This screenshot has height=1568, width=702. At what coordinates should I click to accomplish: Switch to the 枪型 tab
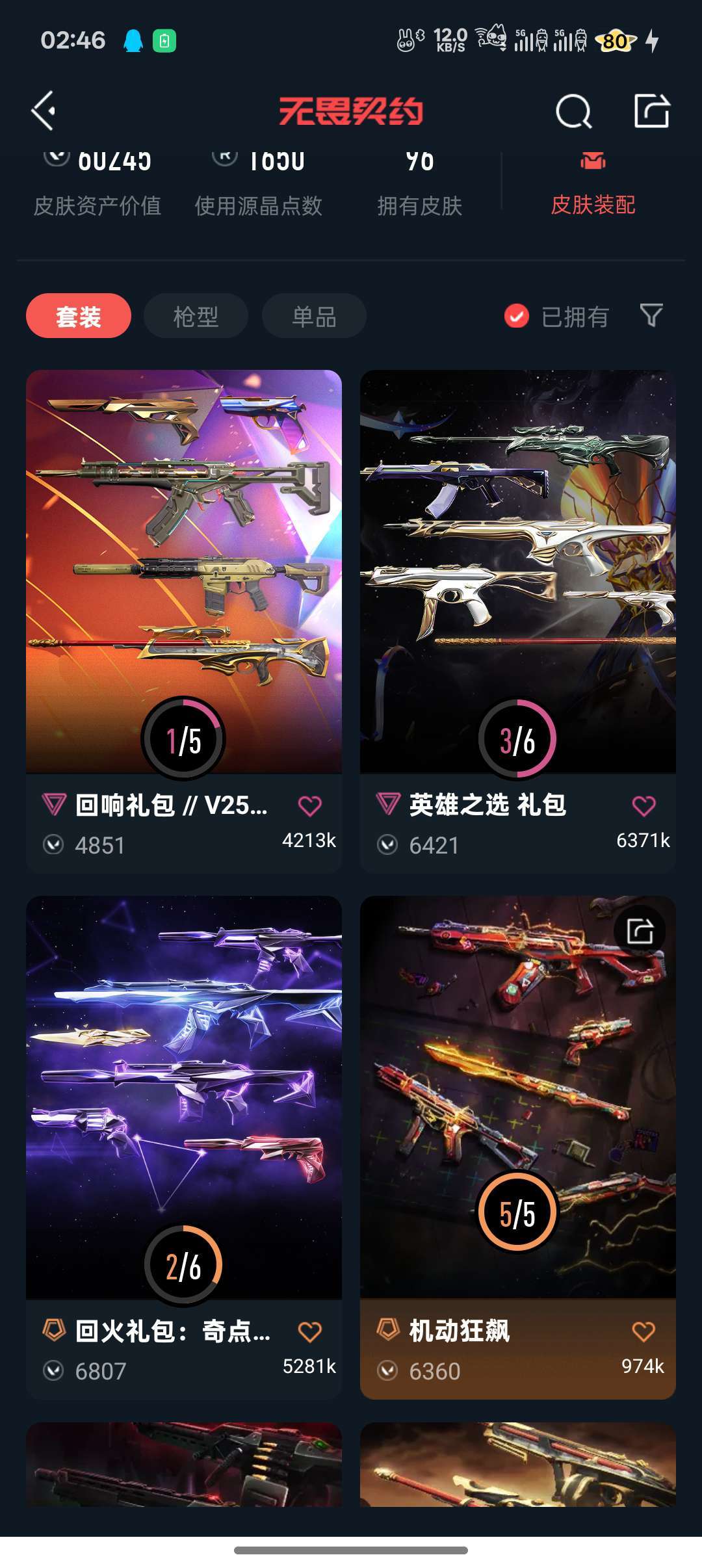(196, 317)
